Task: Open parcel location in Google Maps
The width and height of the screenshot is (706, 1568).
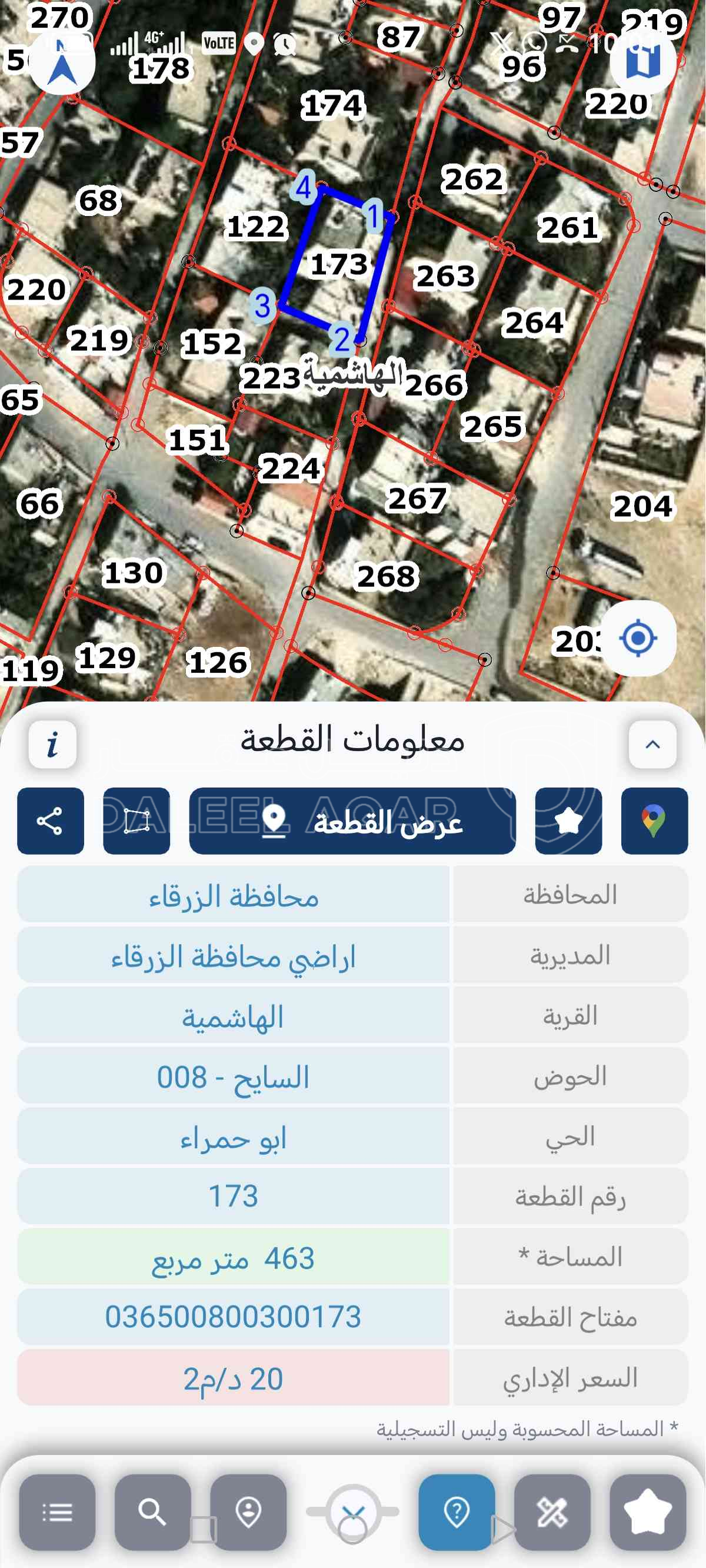Action: click(654, 821)
